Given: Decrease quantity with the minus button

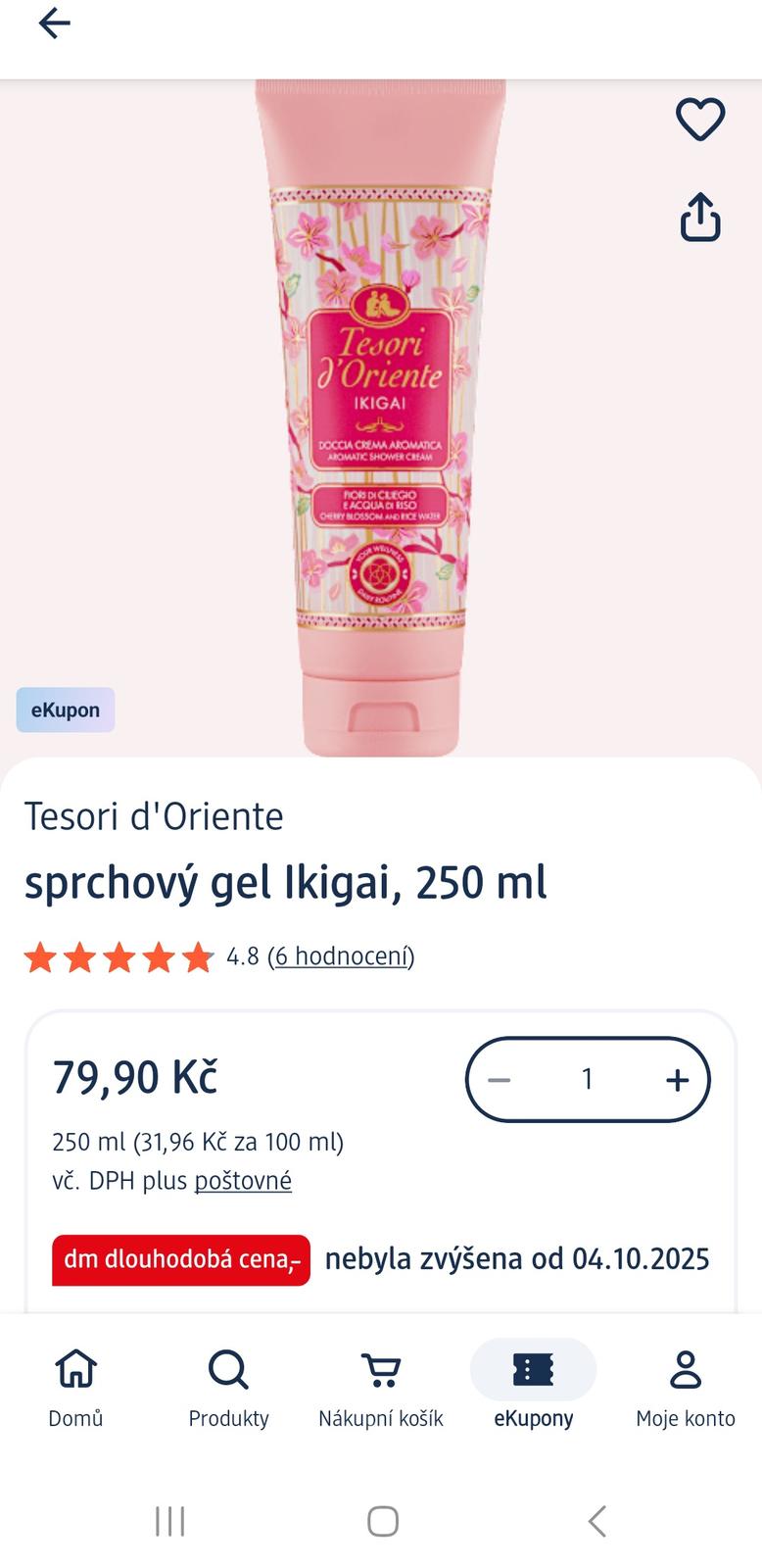Looking at the screenshot, I should [500, 1080].
